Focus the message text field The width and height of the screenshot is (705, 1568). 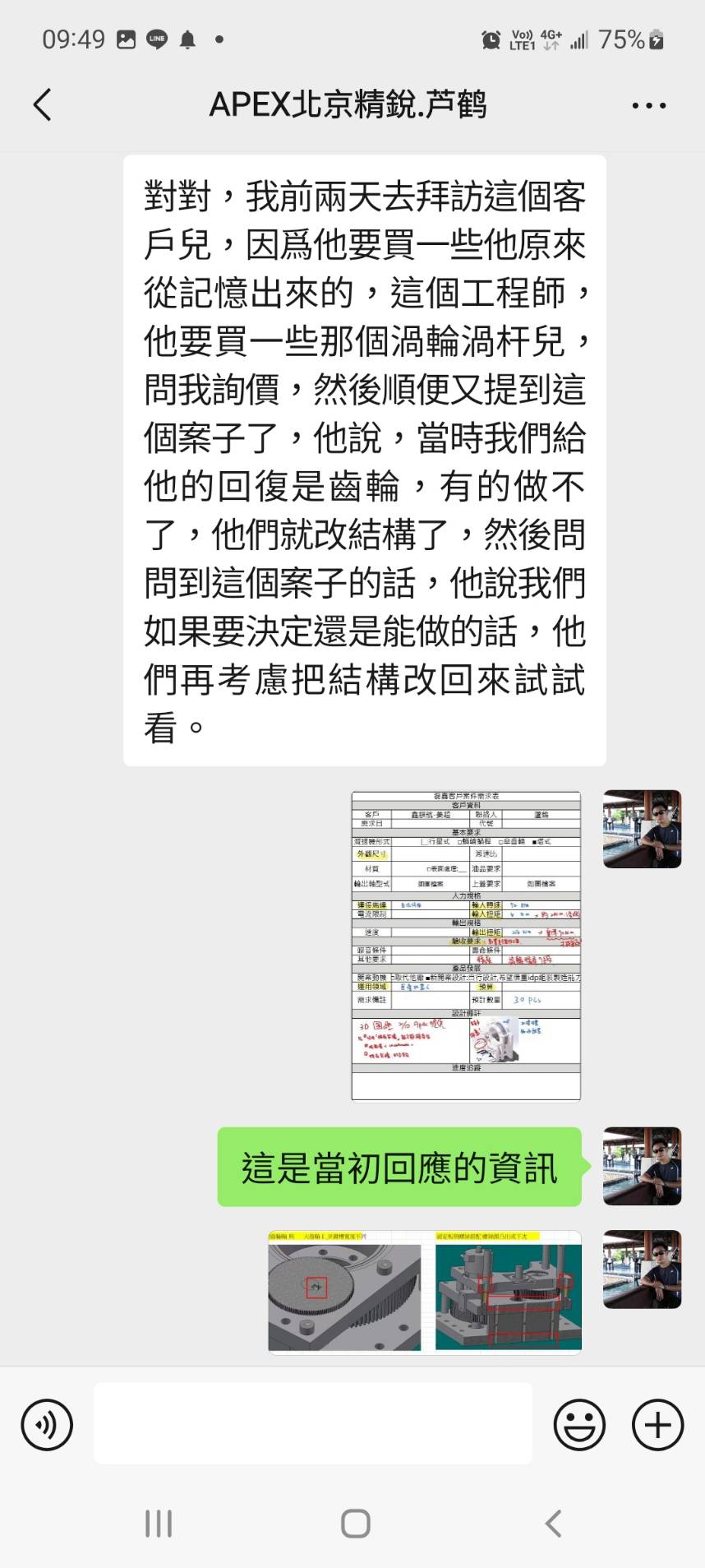[312, 1425]
